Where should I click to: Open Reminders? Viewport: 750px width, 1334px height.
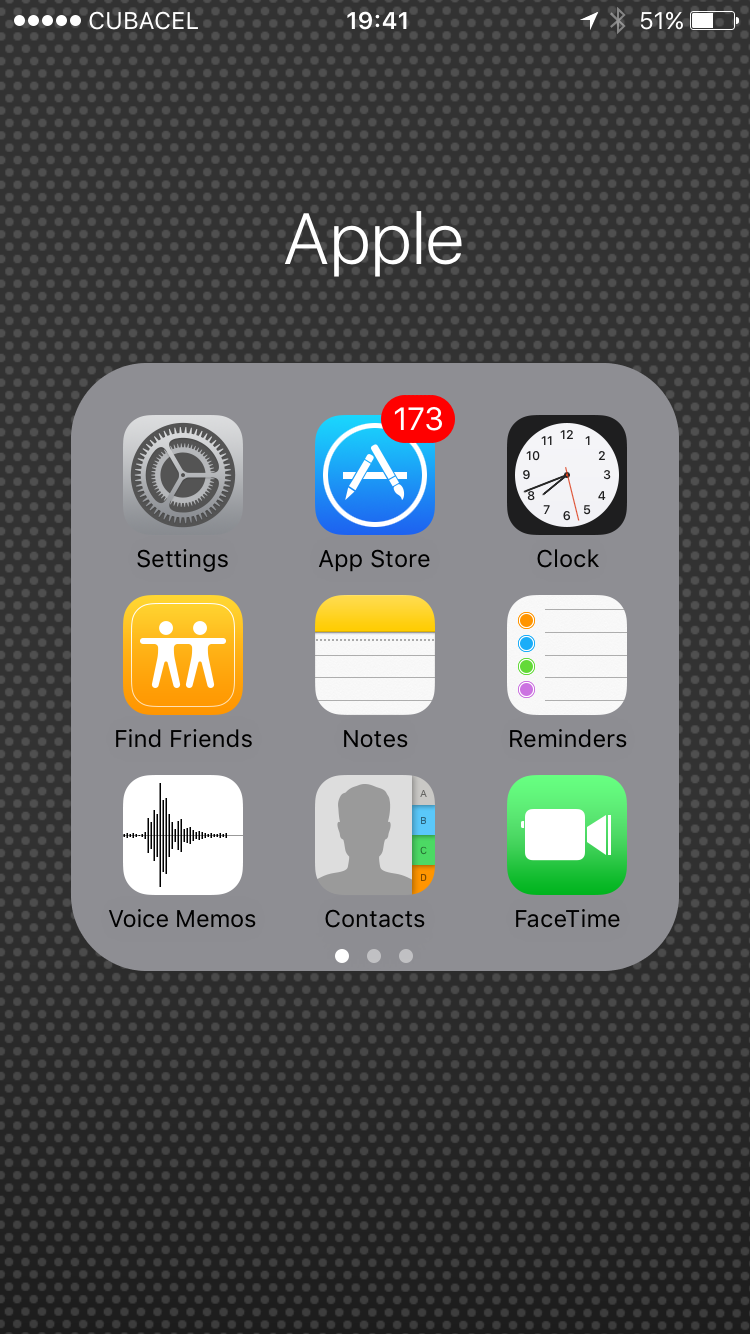(567, 655)
